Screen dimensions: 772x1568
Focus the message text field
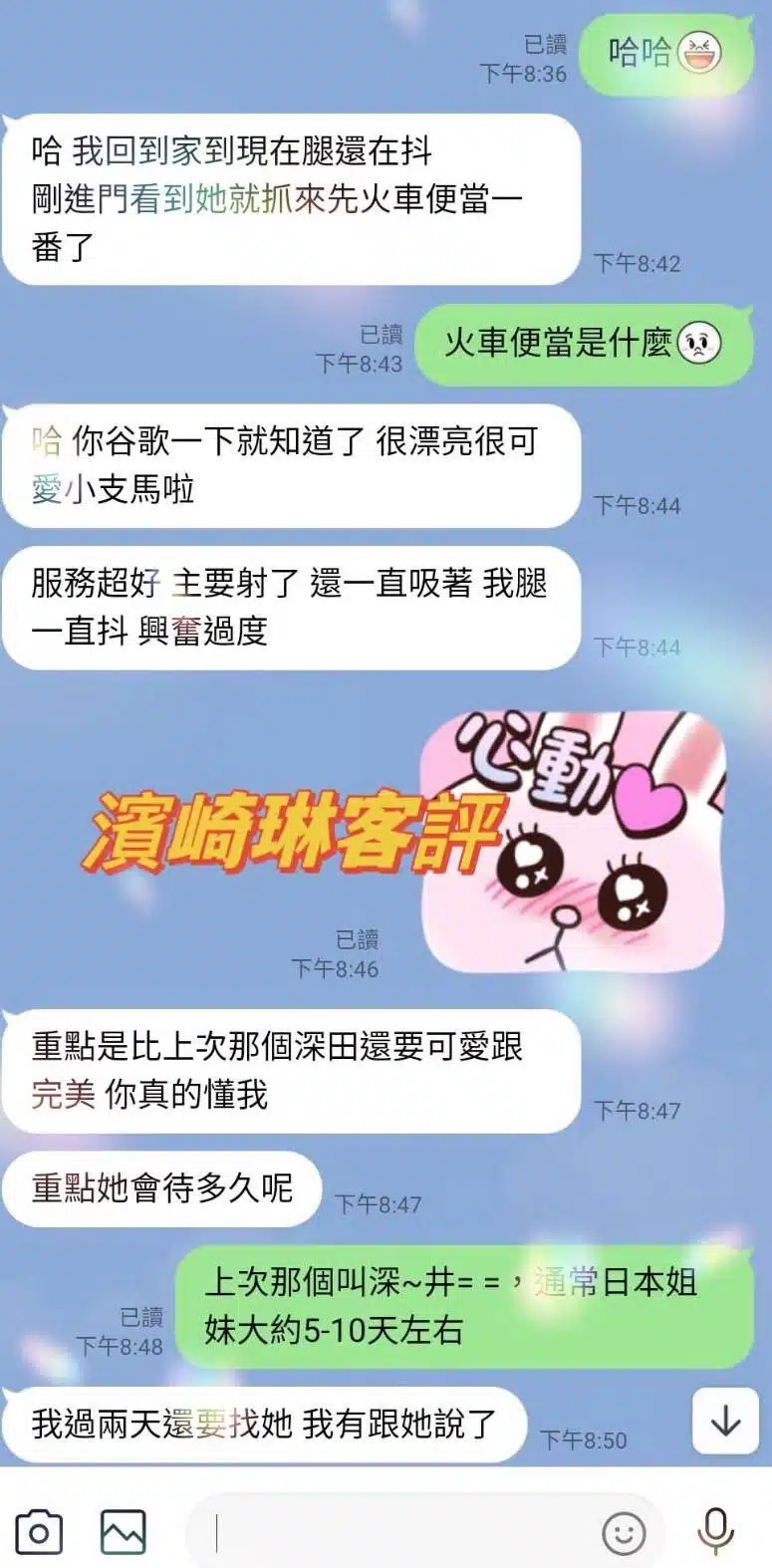(x=398, y=1533)
